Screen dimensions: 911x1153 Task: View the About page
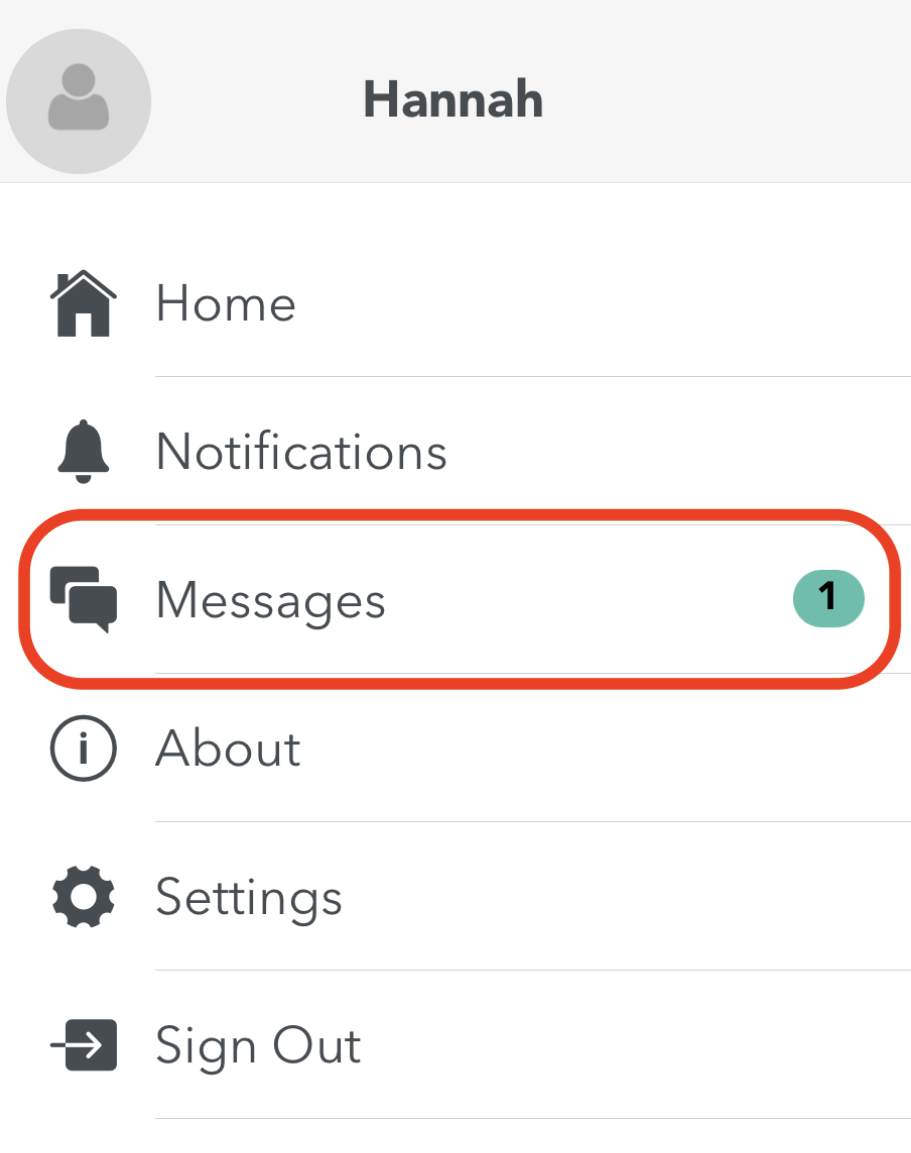pos(228,748)
